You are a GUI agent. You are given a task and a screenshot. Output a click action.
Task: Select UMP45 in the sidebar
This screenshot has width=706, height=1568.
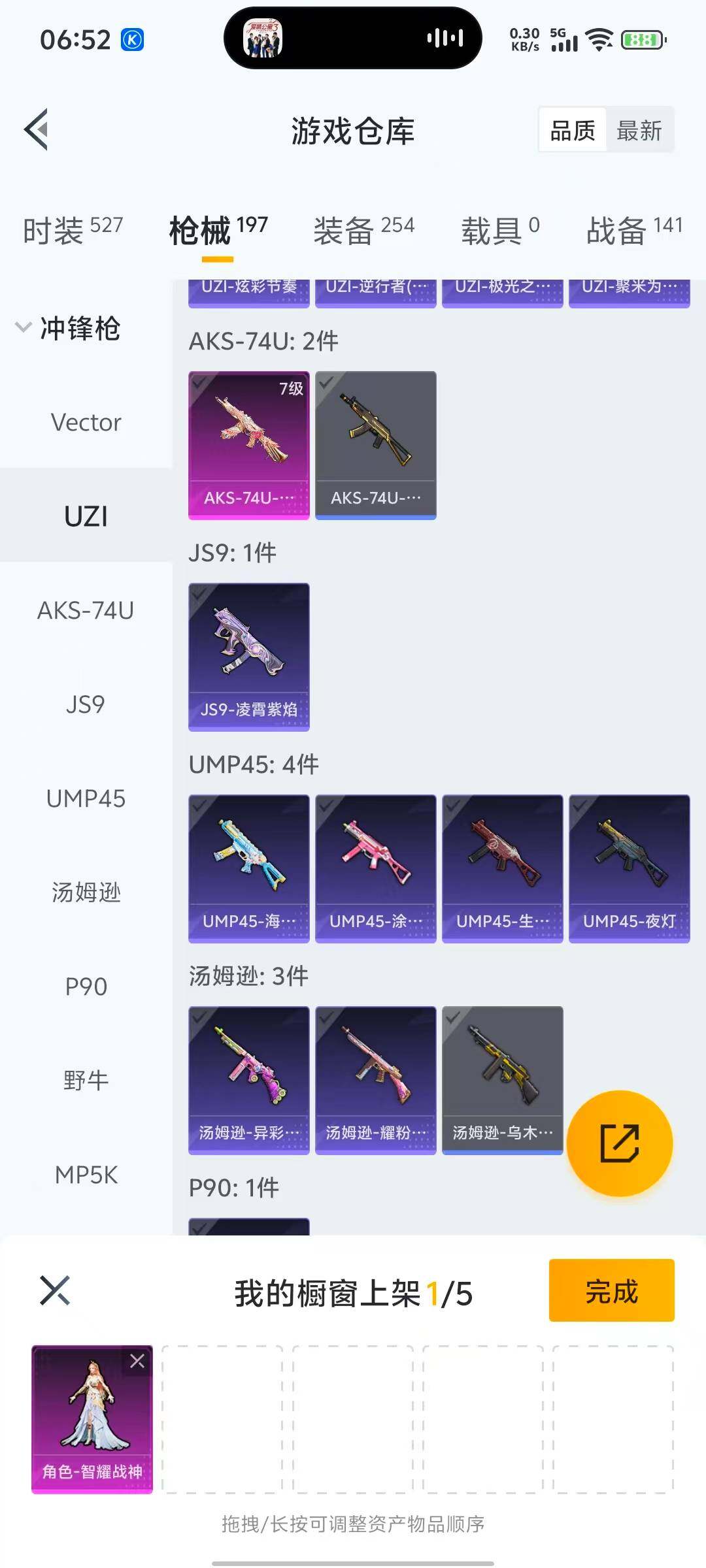point(86,798)
